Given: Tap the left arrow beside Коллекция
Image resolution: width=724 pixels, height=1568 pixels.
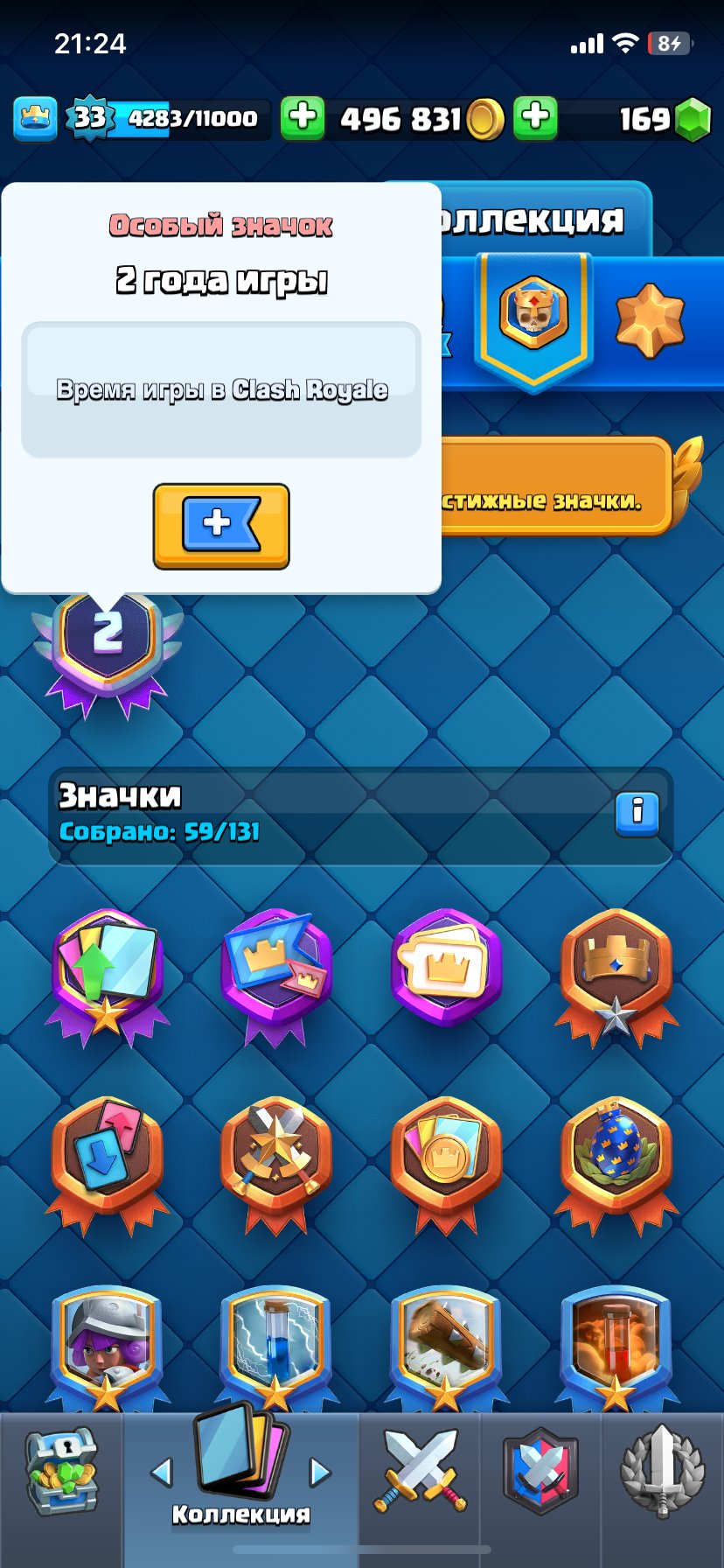Looking at the screenshot, I should (163, 1472).
